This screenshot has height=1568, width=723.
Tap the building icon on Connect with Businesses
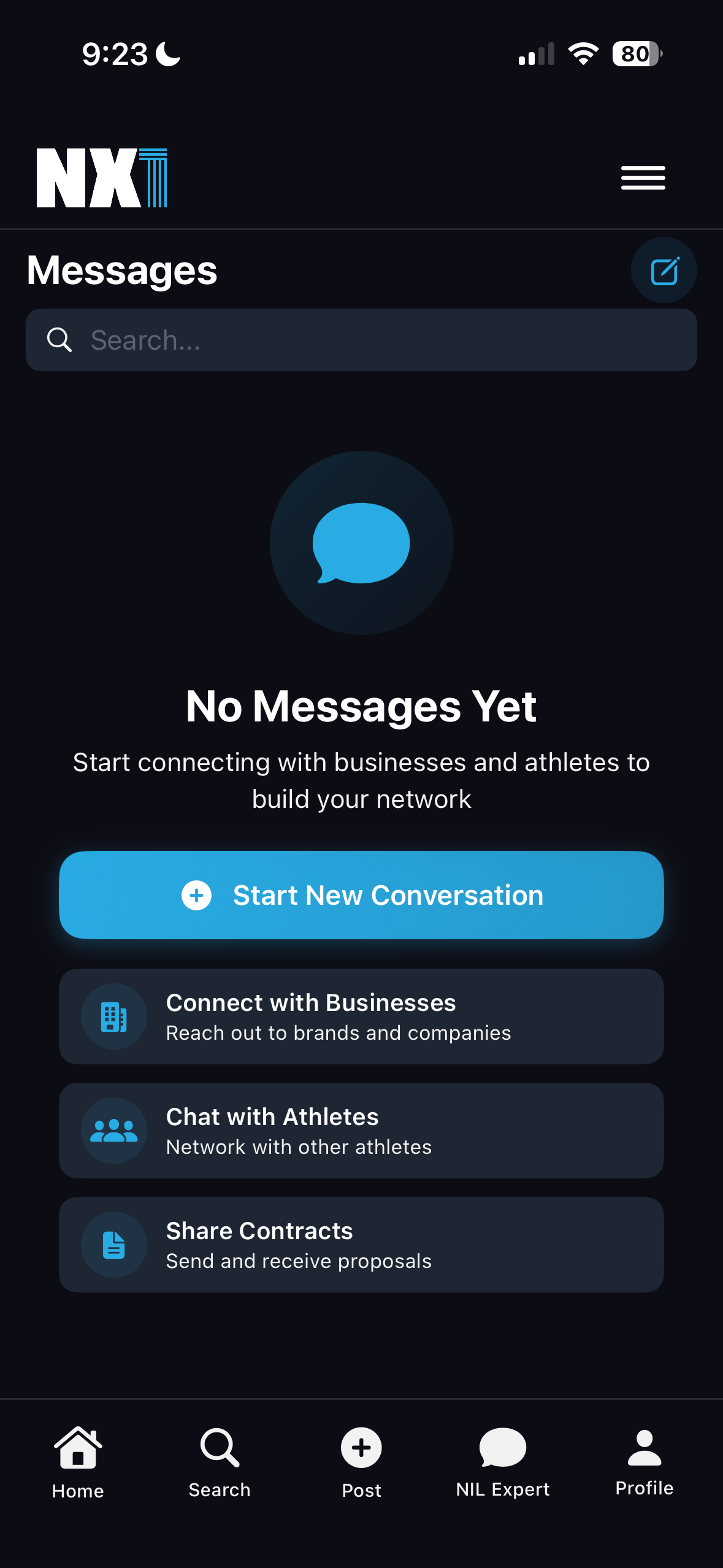click(113, 1017)
